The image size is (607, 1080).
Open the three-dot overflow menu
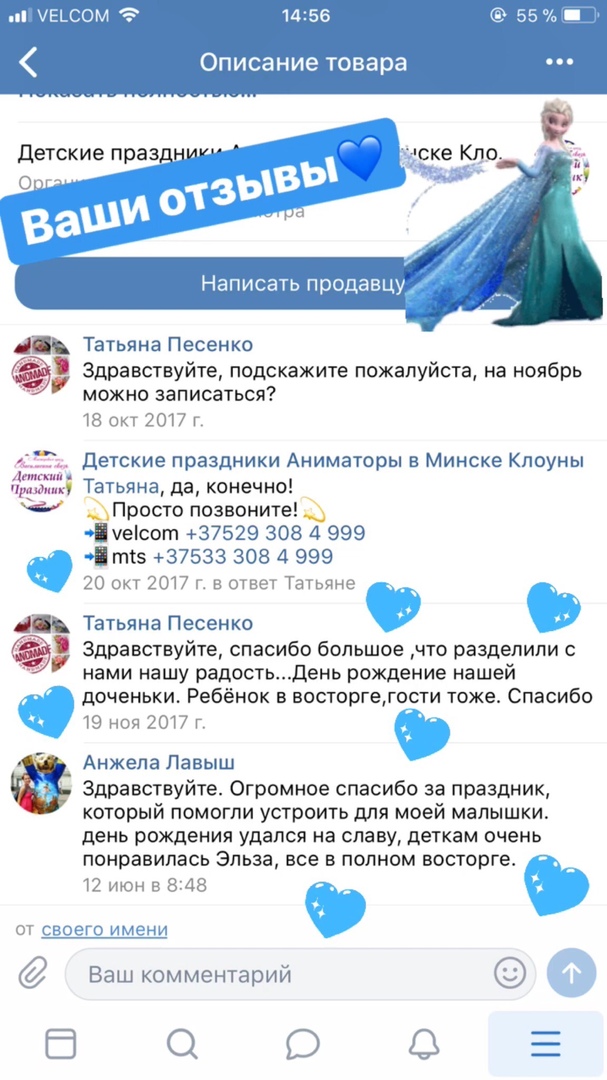[x=559, y=62]
